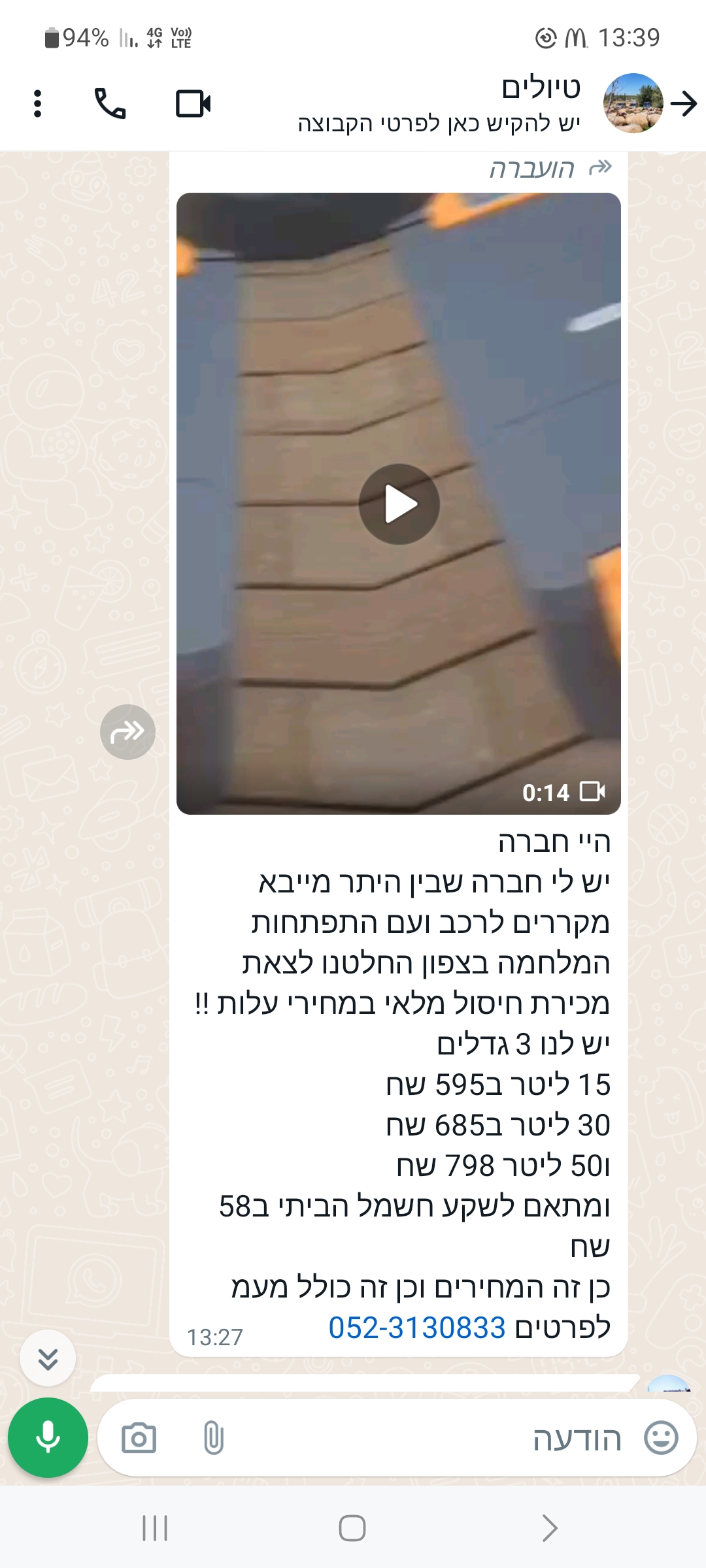706x1568 pixels.
Task: Tap the phone number 052-3130833 link
Action: 417,1328
